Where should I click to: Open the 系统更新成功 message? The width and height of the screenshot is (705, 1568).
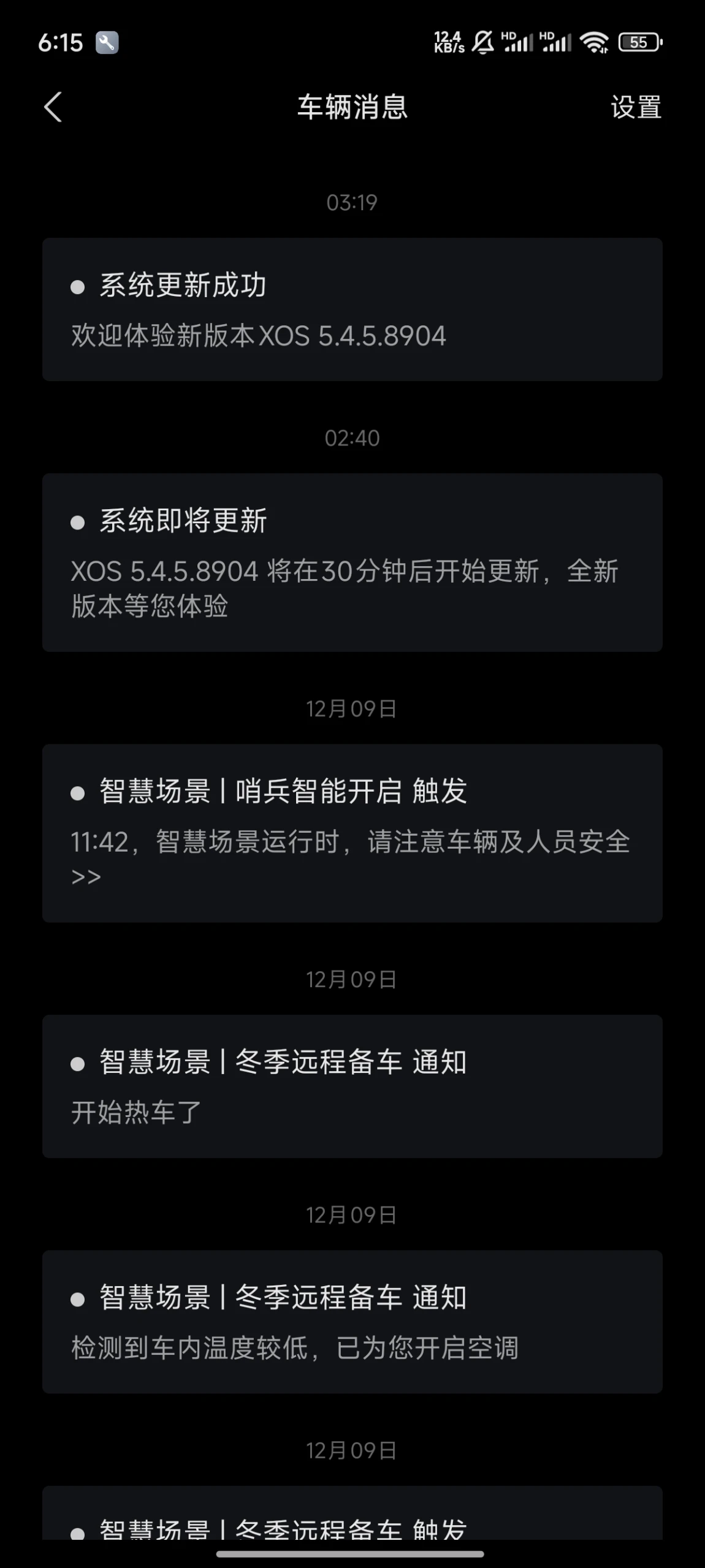click(352, 309)
